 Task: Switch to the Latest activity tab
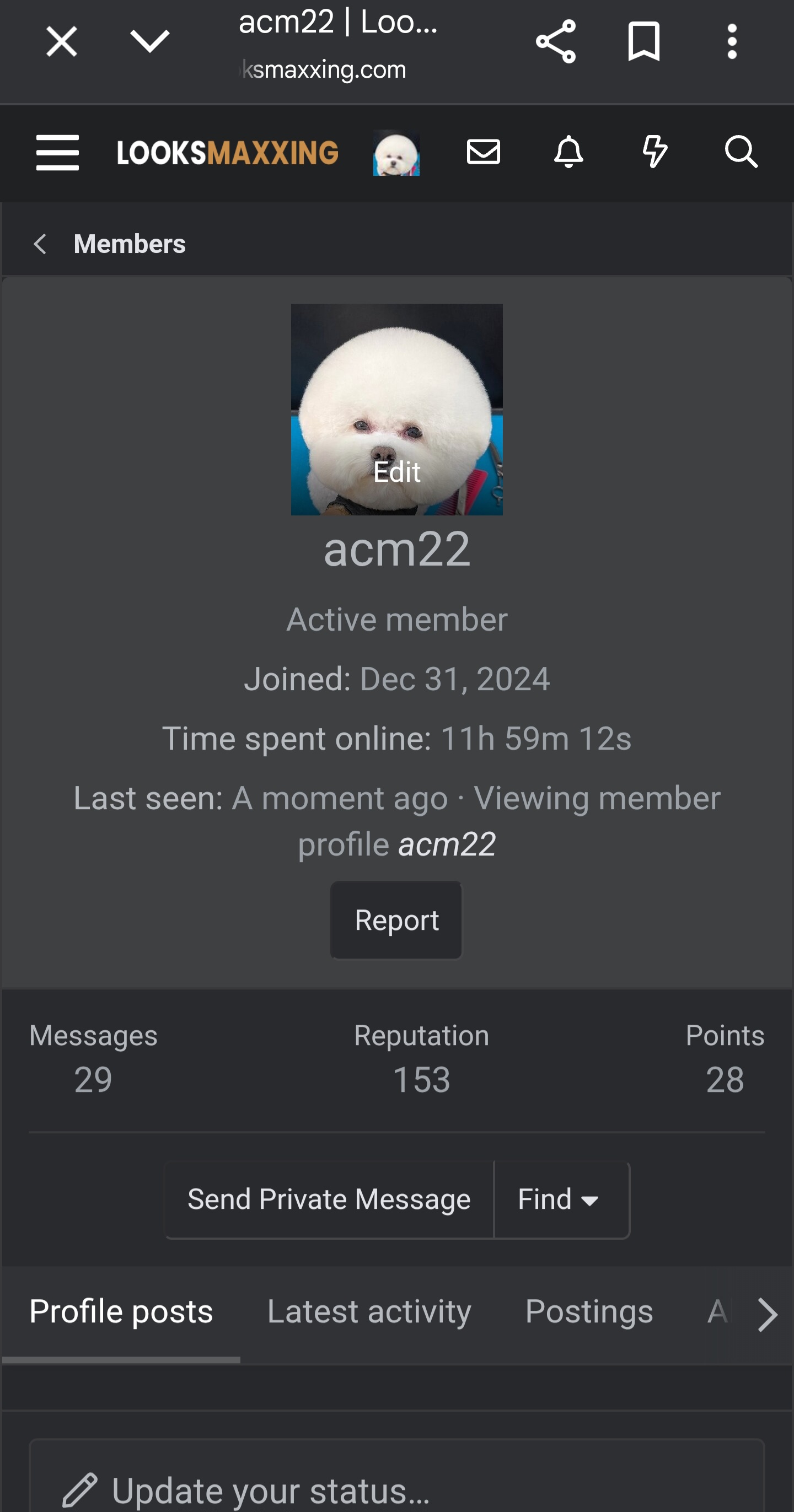[x=369, y=1312]
